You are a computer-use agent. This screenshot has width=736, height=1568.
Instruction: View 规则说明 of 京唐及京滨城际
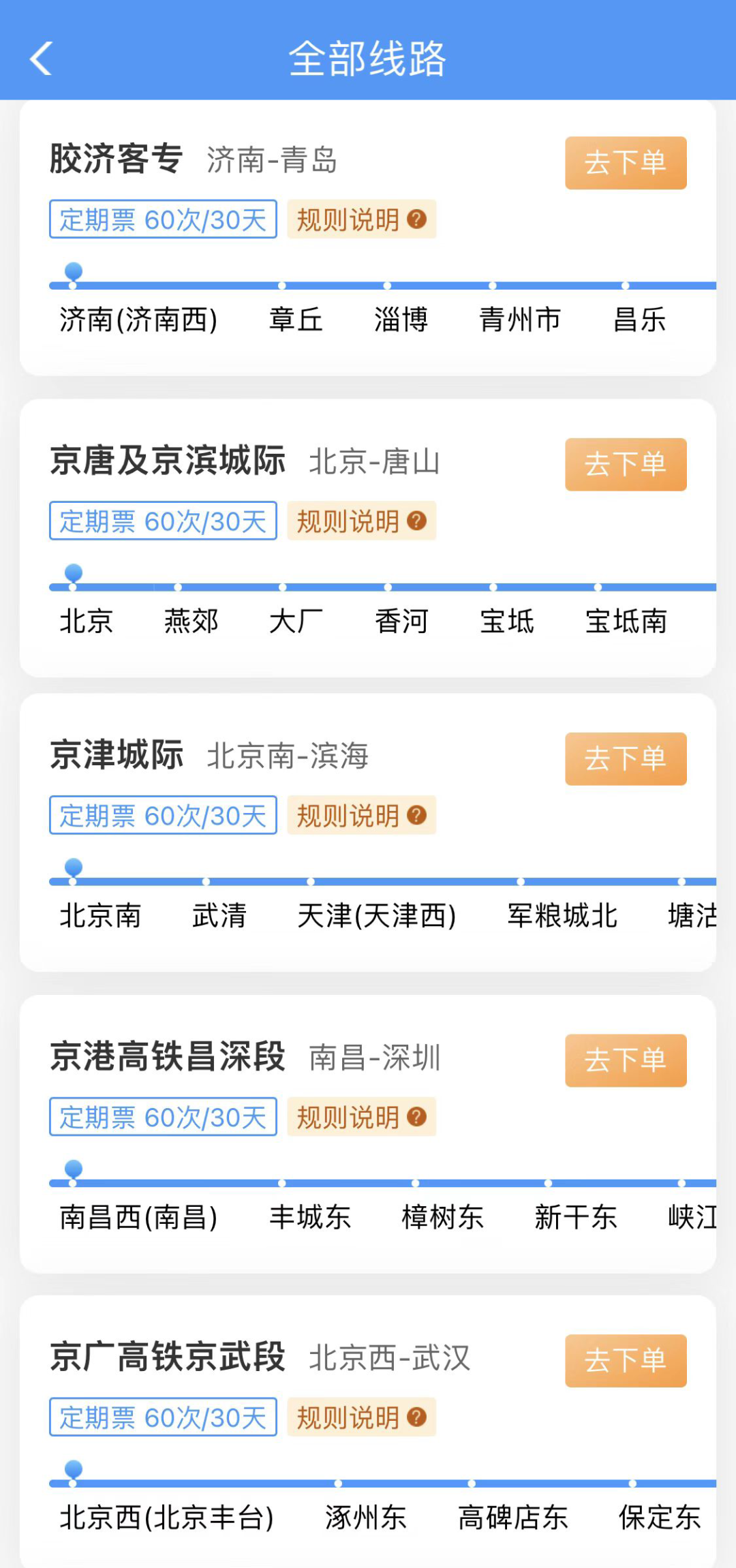click(x=361, y=521)
